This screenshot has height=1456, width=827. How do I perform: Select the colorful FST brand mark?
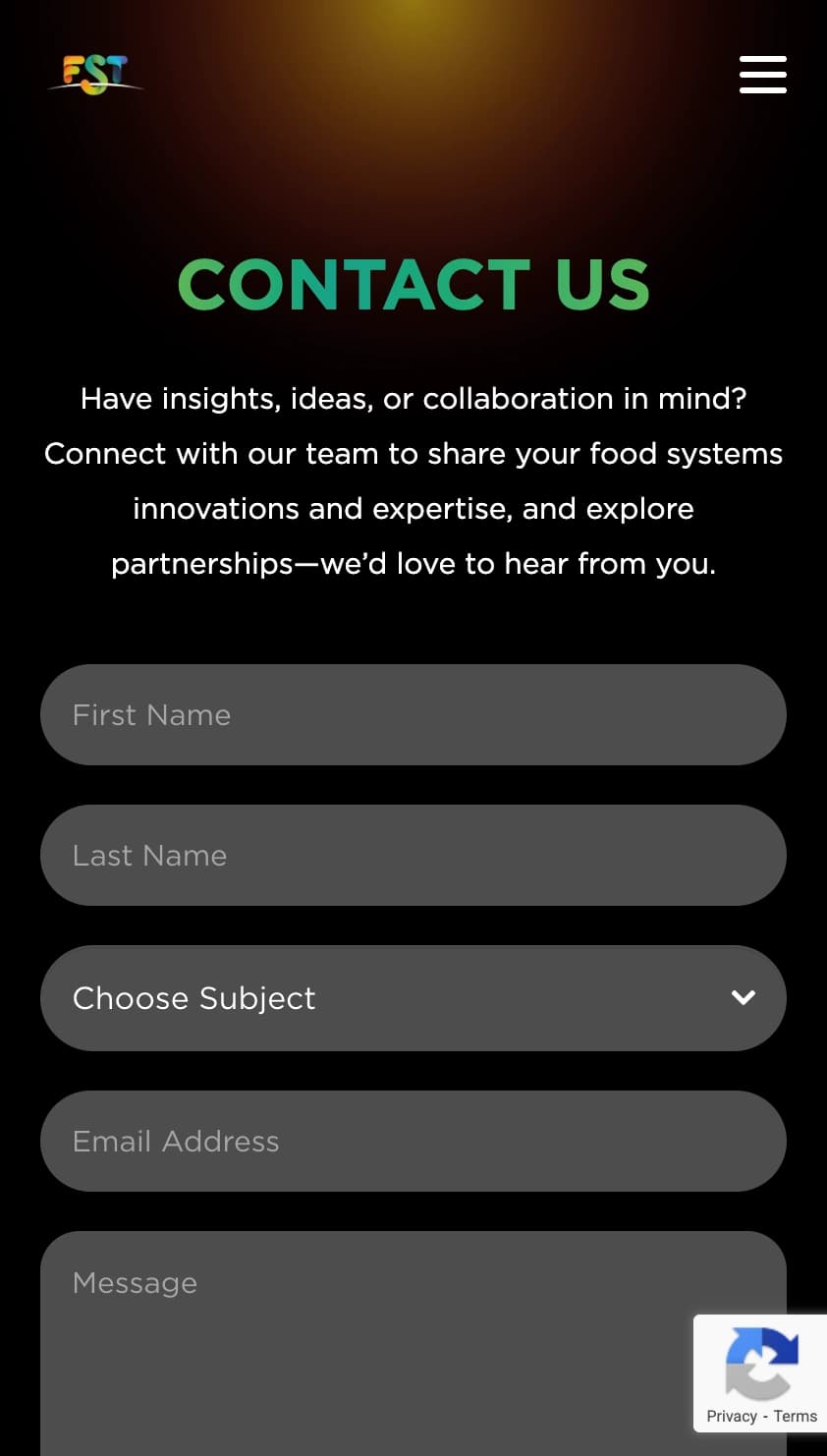[95, 76]
